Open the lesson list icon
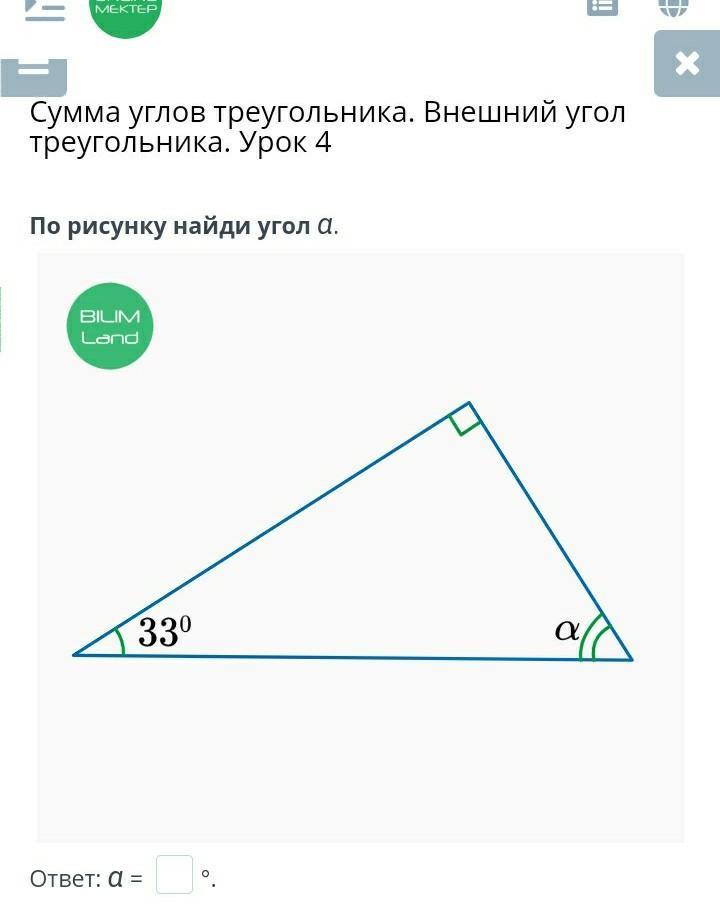This screenshot has width=720, height=920. click(602, 6)
